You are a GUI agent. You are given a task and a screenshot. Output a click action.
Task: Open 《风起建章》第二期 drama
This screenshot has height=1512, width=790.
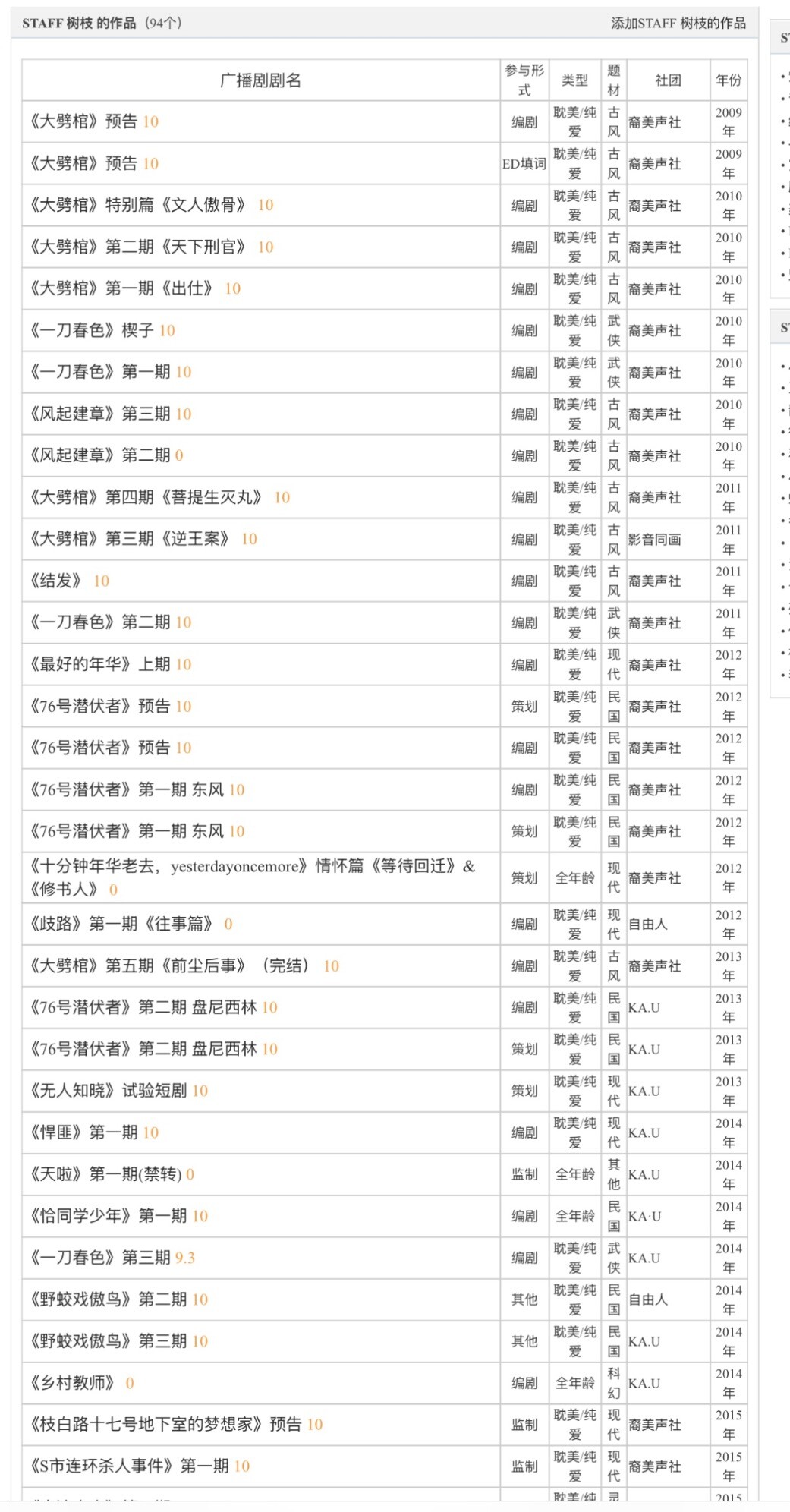point(98,455)
